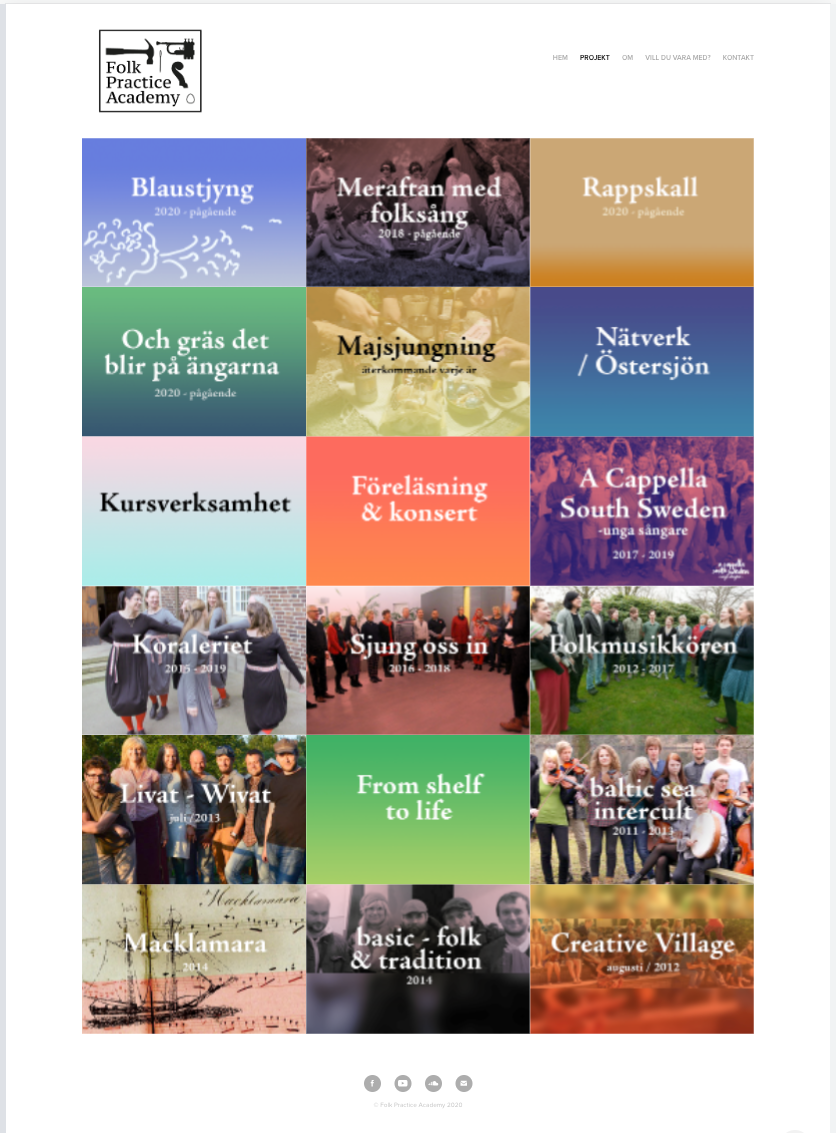The height and width of the screenshot is (1133, 836).
Task: Select the Rappskall project tile
Action: pyautogui.click(x=641, y=212)
